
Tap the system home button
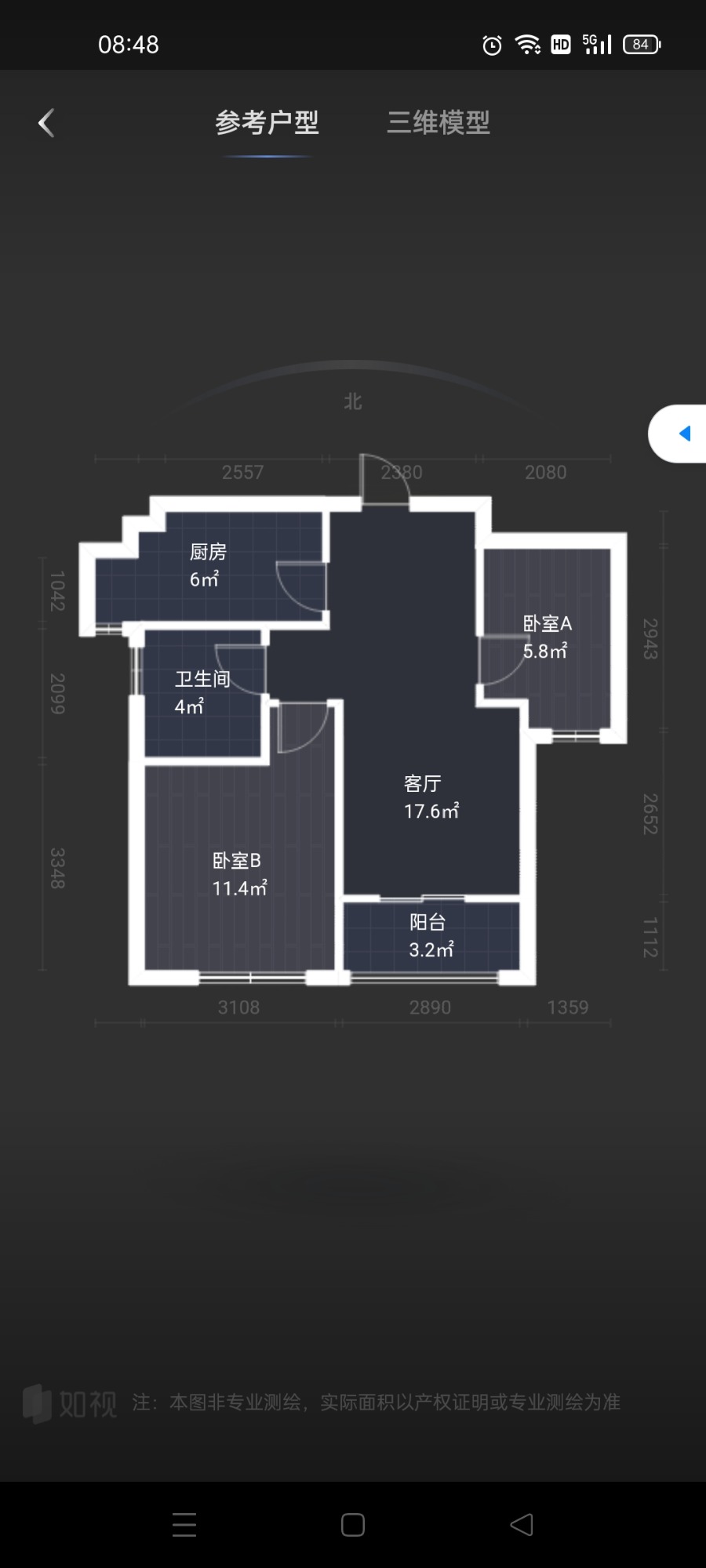353,1524
